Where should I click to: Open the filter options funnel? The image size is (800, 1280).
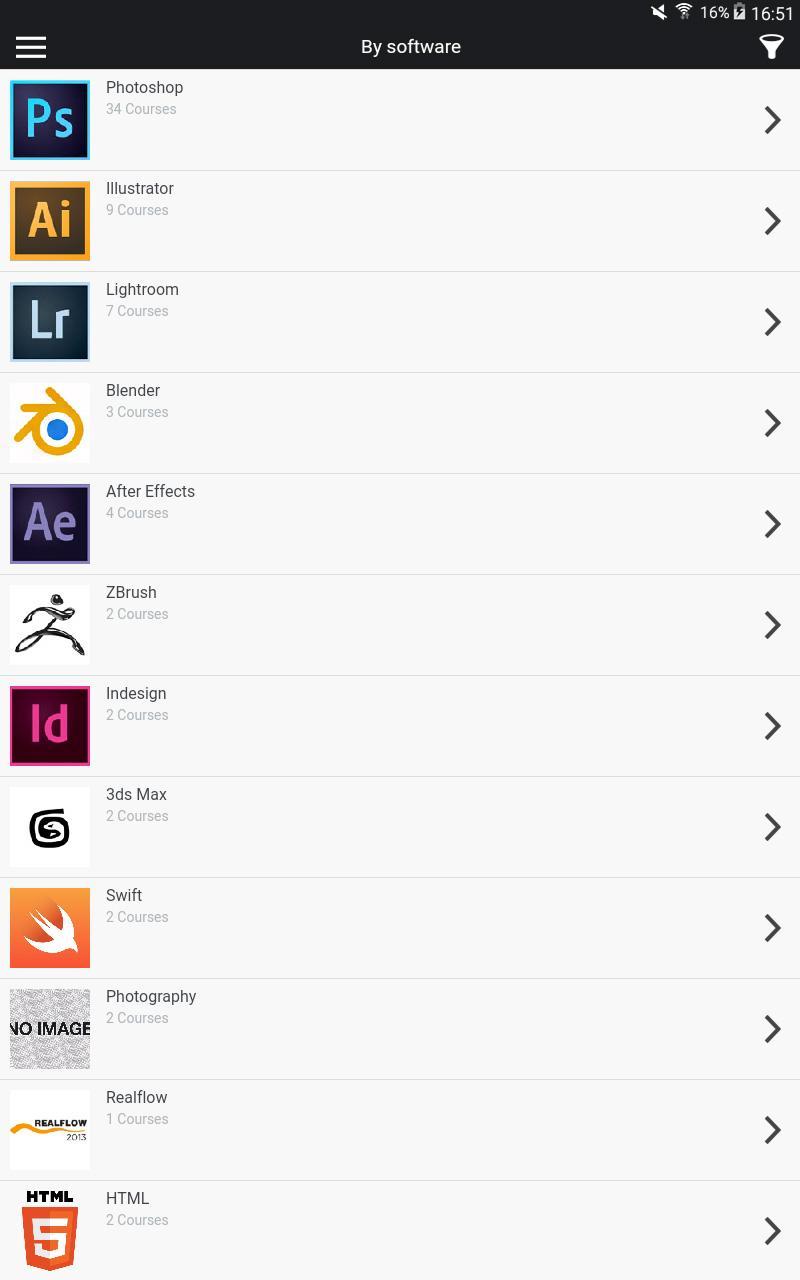771,47
